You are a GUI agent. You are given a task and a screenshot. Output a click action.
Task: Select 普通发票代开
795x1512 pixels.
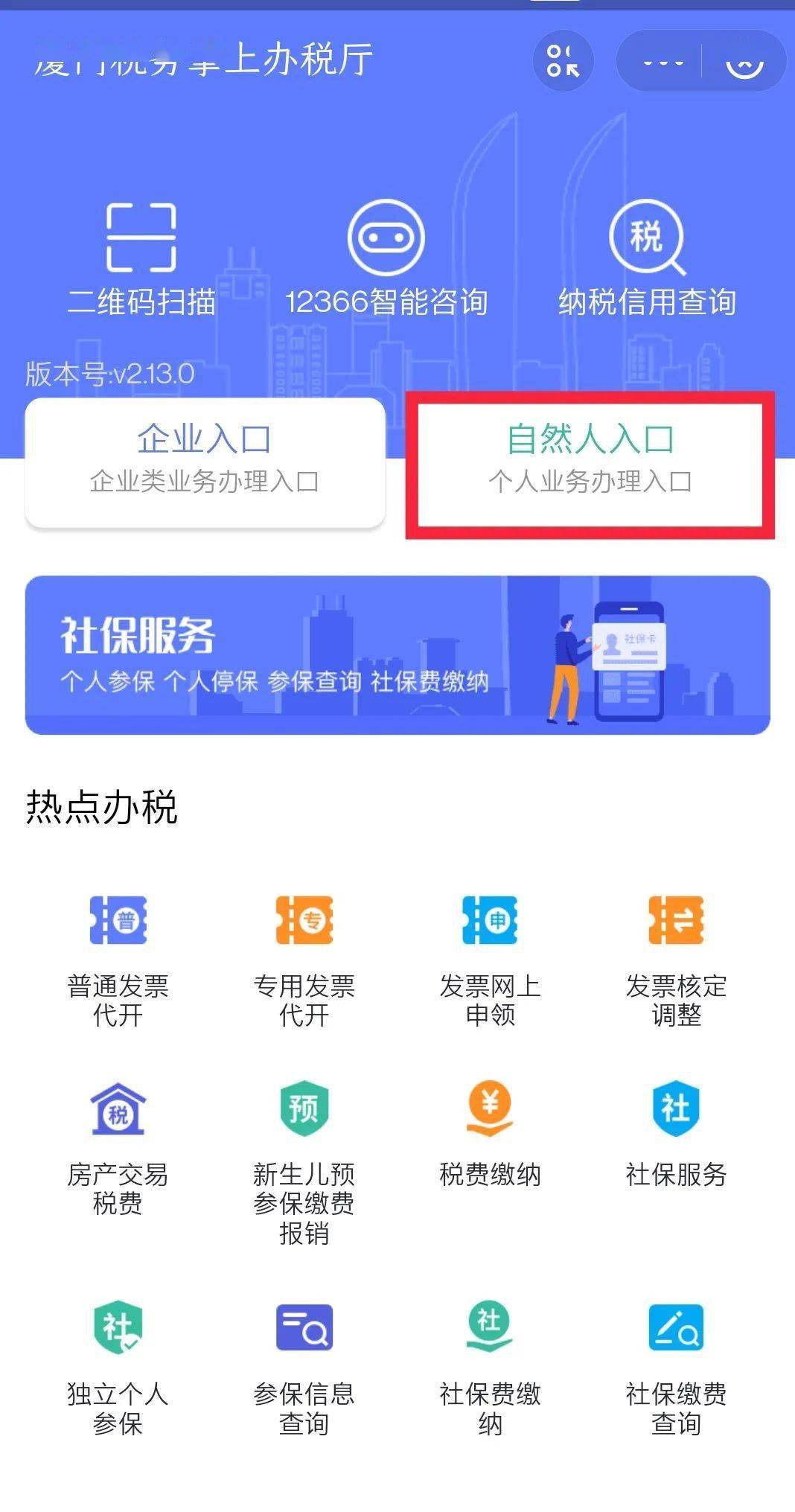[118, 960]
